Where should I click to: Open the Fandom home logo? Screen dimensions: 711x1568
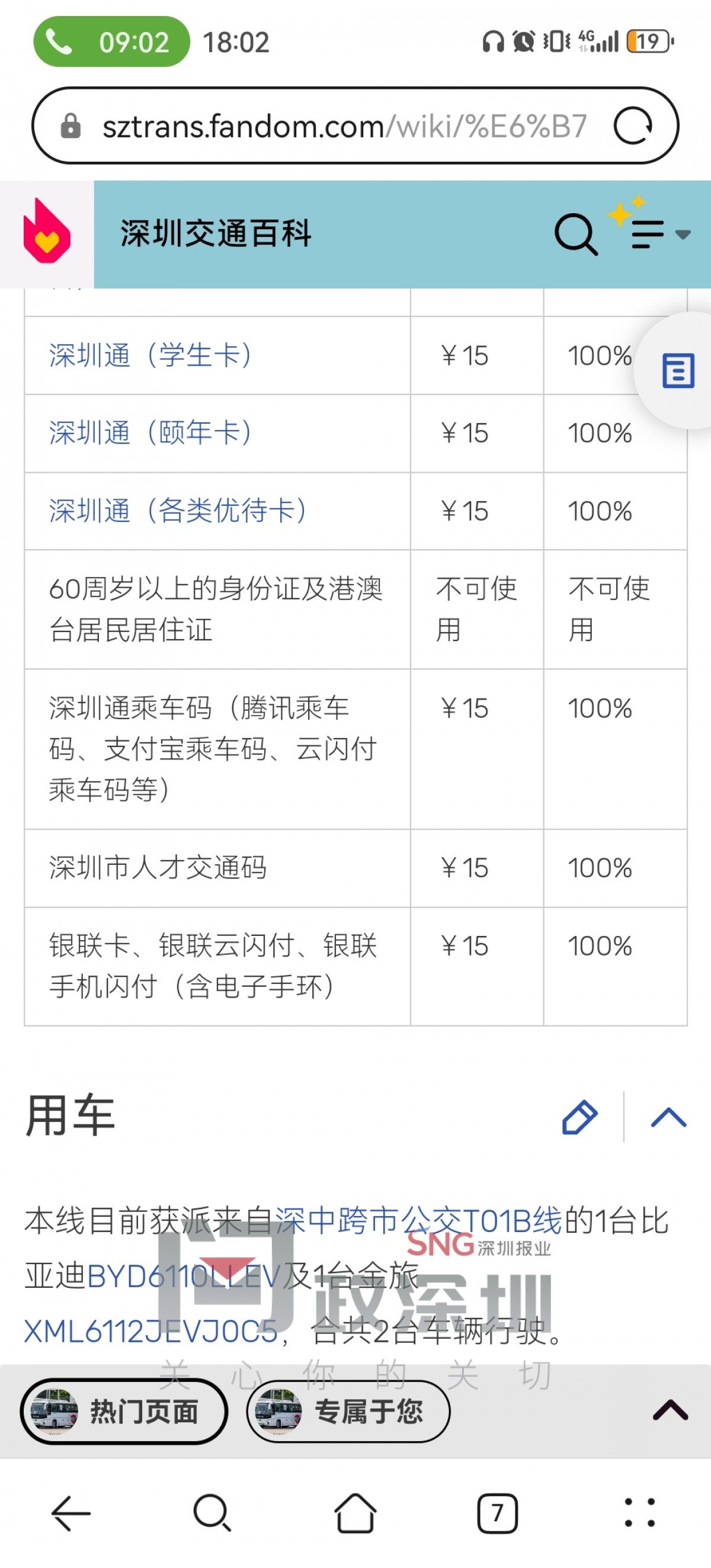coord(47,233)
